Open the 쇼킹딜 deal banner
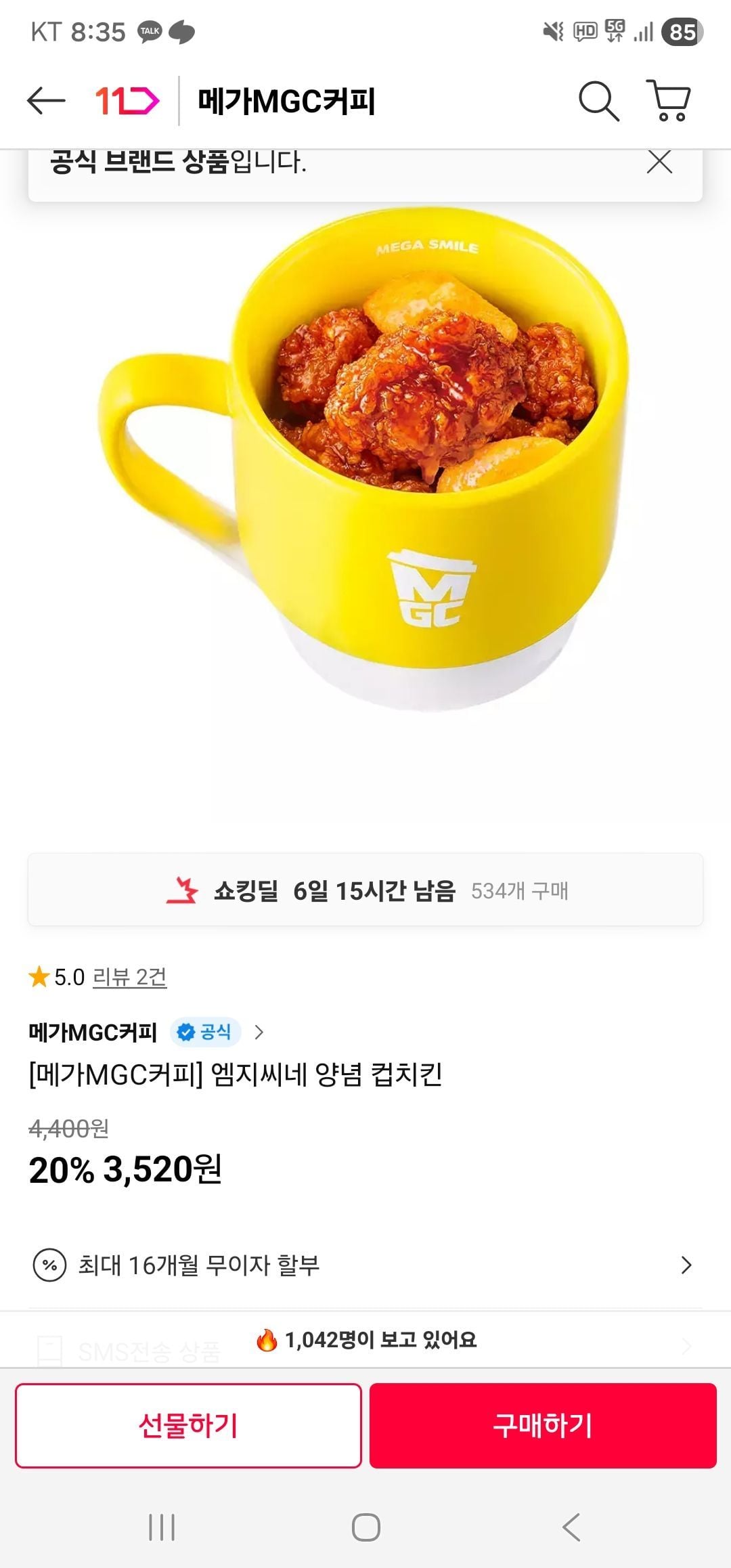 (365, 890)
